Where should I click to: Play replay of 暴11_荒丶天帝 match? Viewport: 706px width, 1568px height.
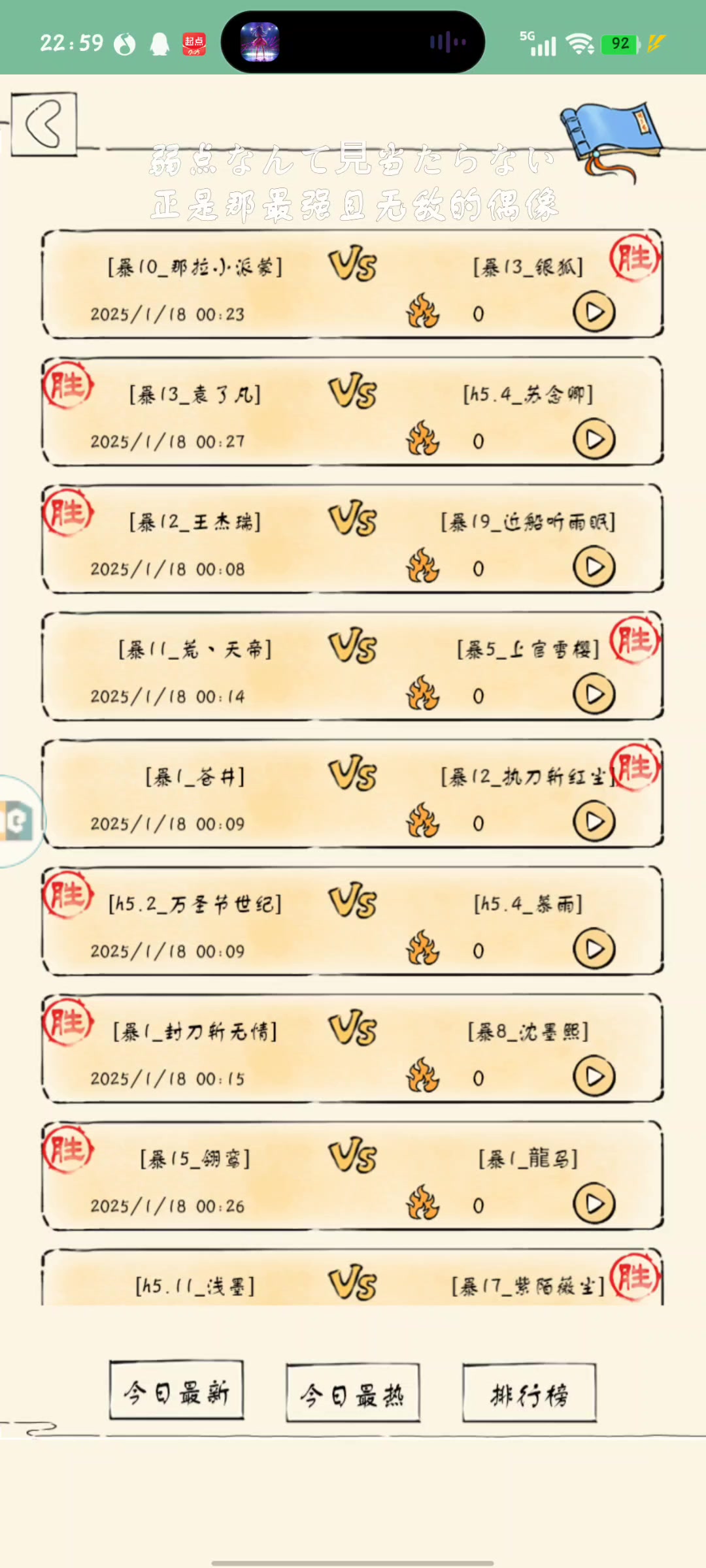(x=594, y=694)
